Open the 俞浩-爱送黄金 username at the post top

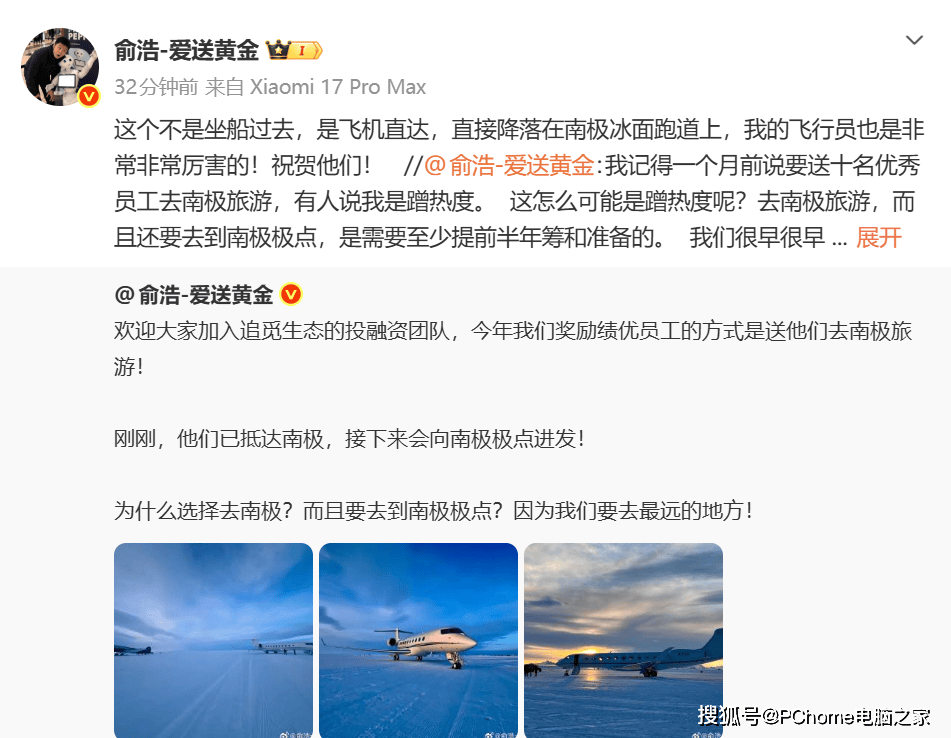coord(186,50)
